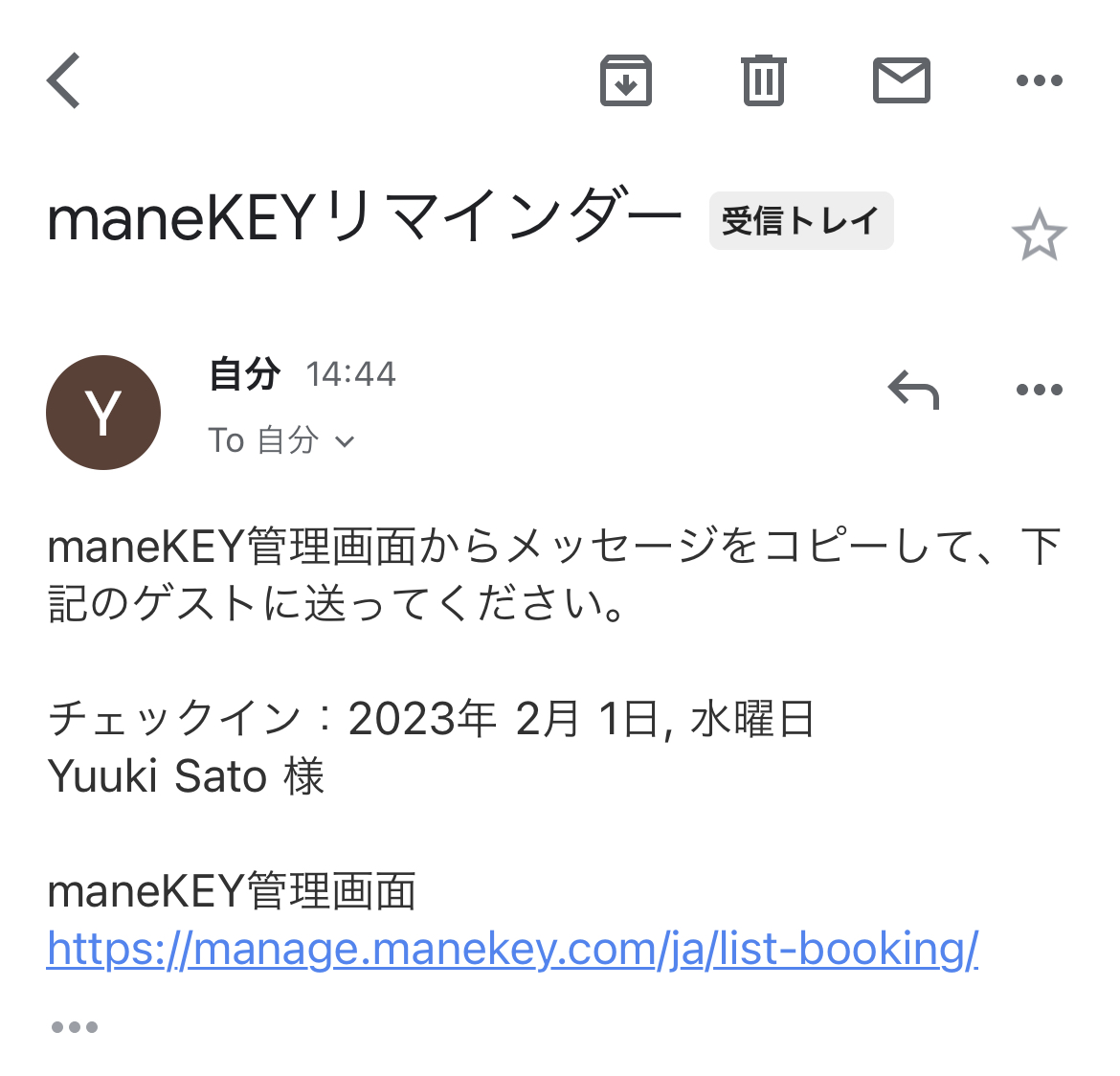Delete this email with the trash icon
This screenshot has width=1120, height=1076.
pyautogui.click(x=763, y=80)
